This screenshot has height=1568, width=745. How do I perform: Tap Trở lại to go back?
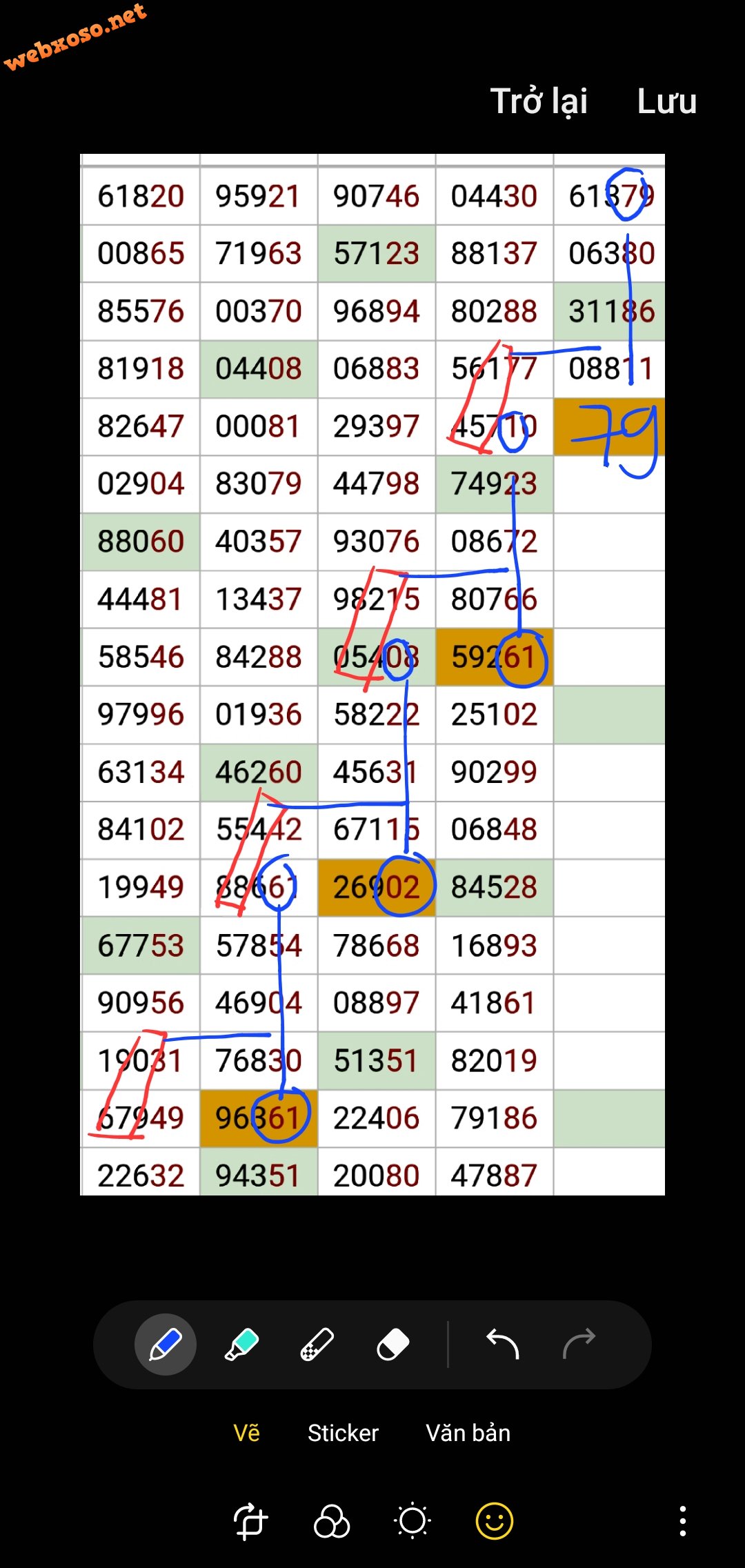539,101
